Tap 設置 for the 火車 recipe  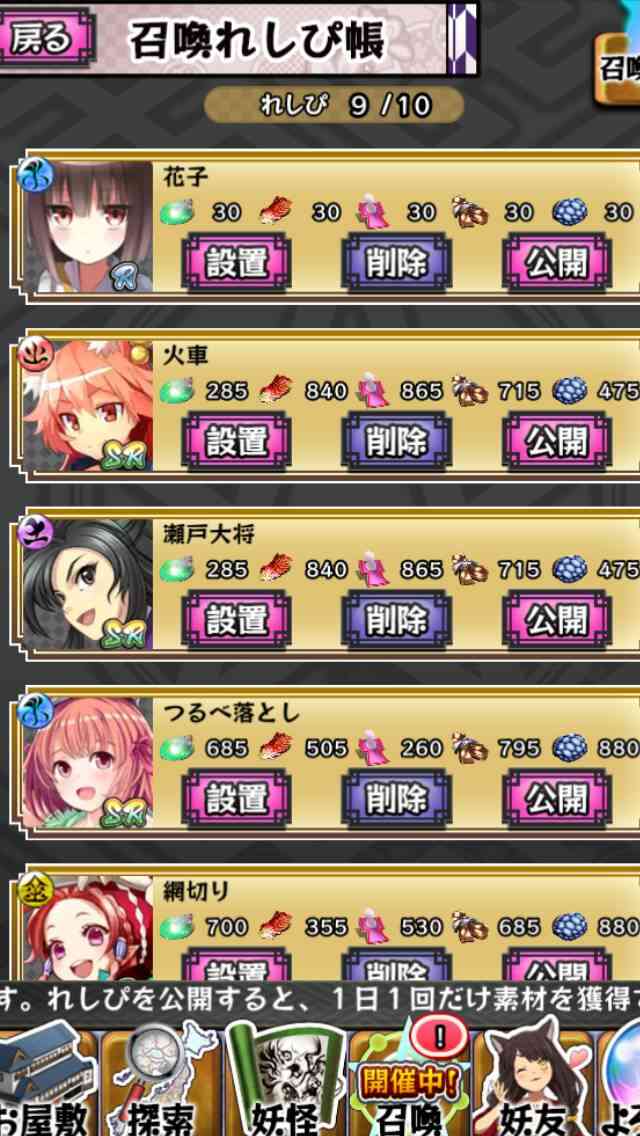coord(236,441)
